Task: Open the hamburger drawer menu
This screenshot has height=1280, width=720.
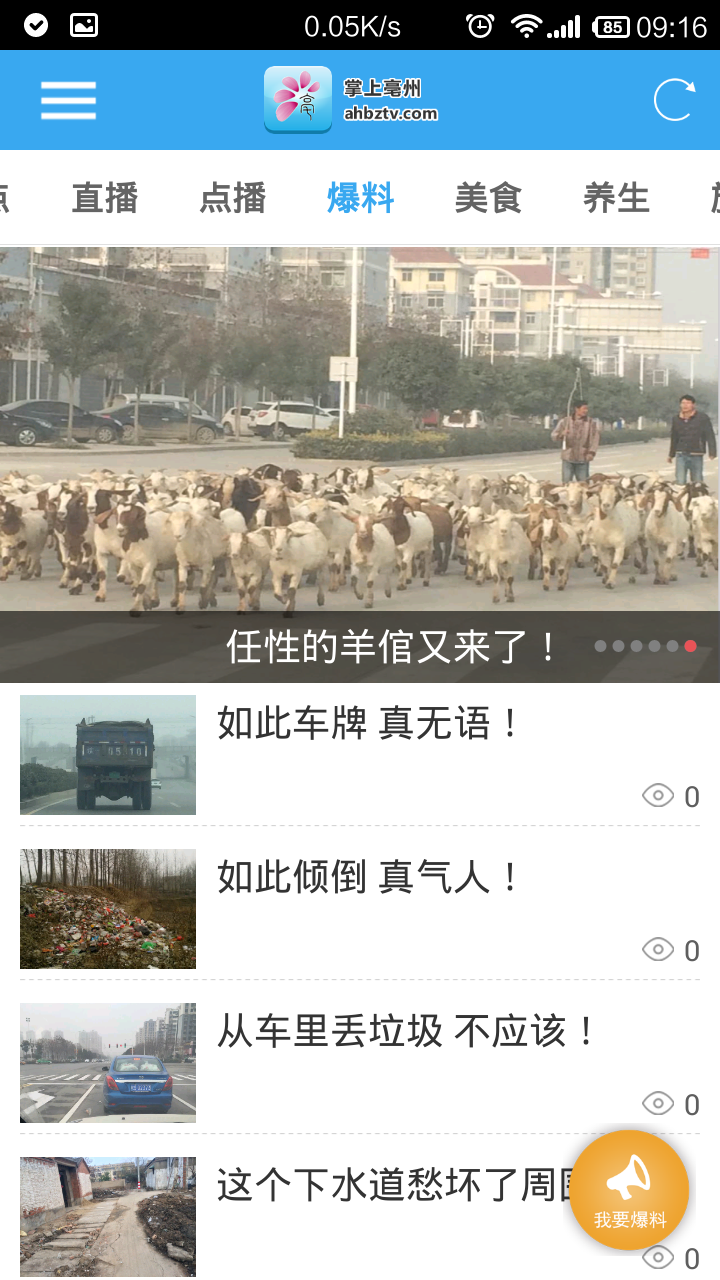Action: 68,100
